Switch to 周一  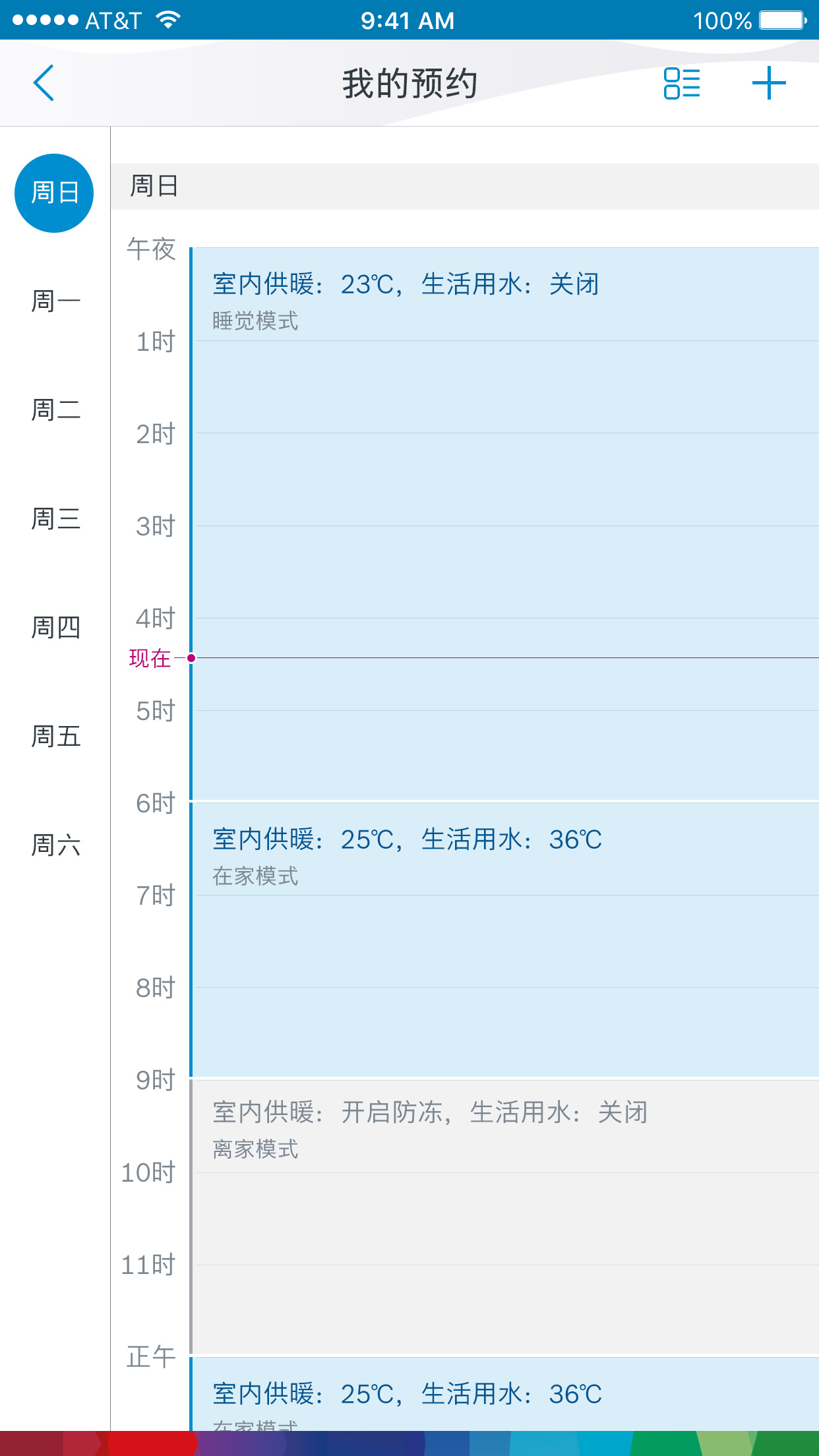click(55, 301)
